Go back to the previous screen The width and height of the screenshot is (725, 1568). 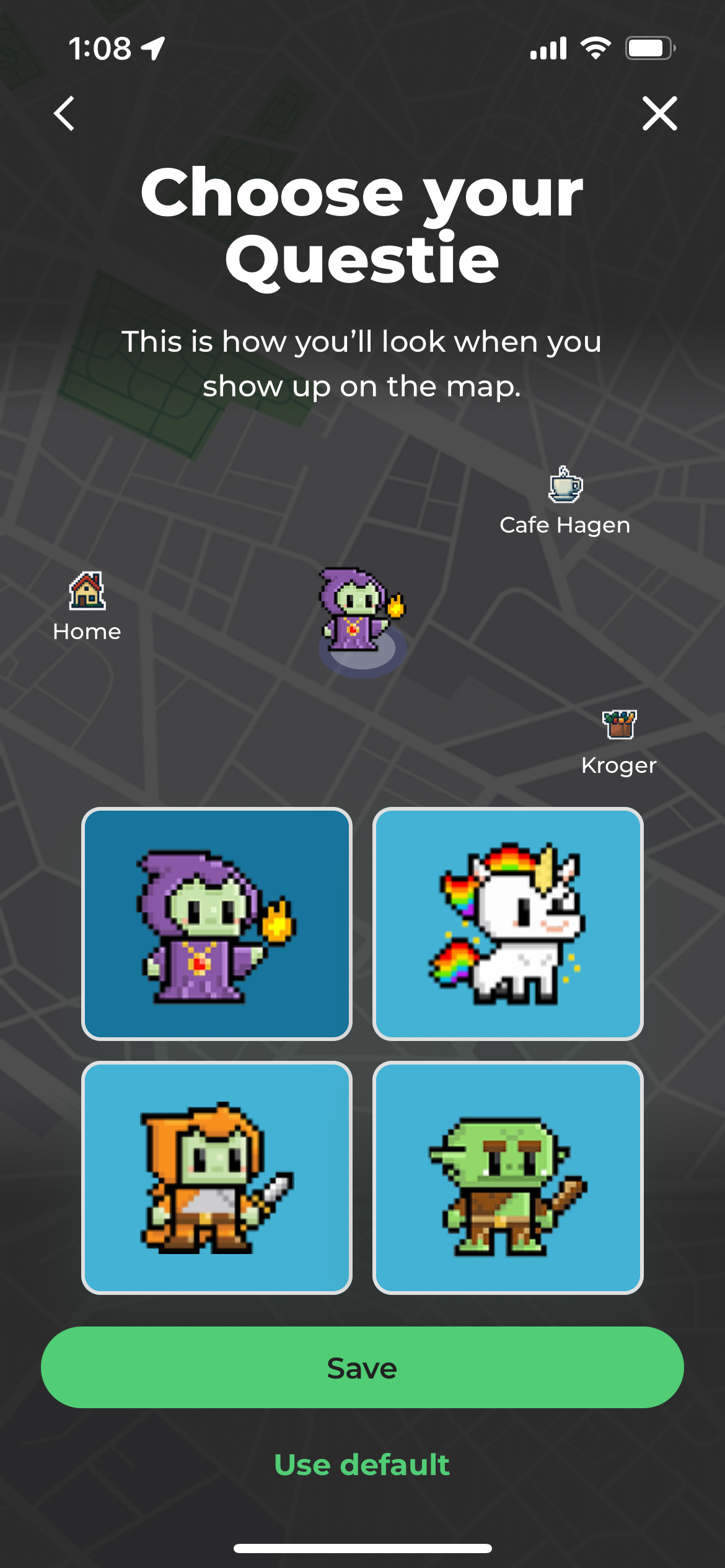(64, 113)
